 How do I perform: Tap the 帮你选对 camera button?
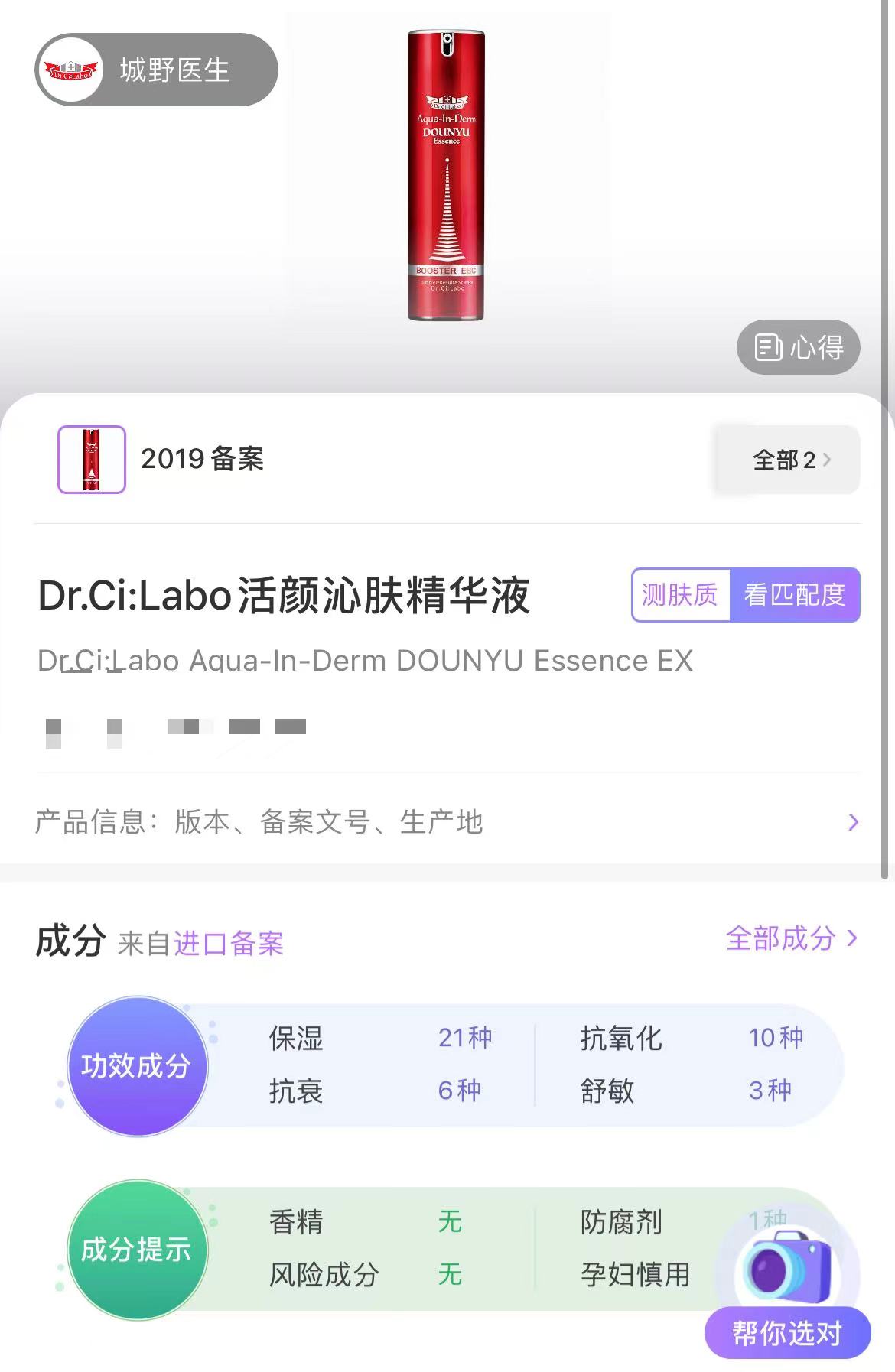tap(788, 1292)
